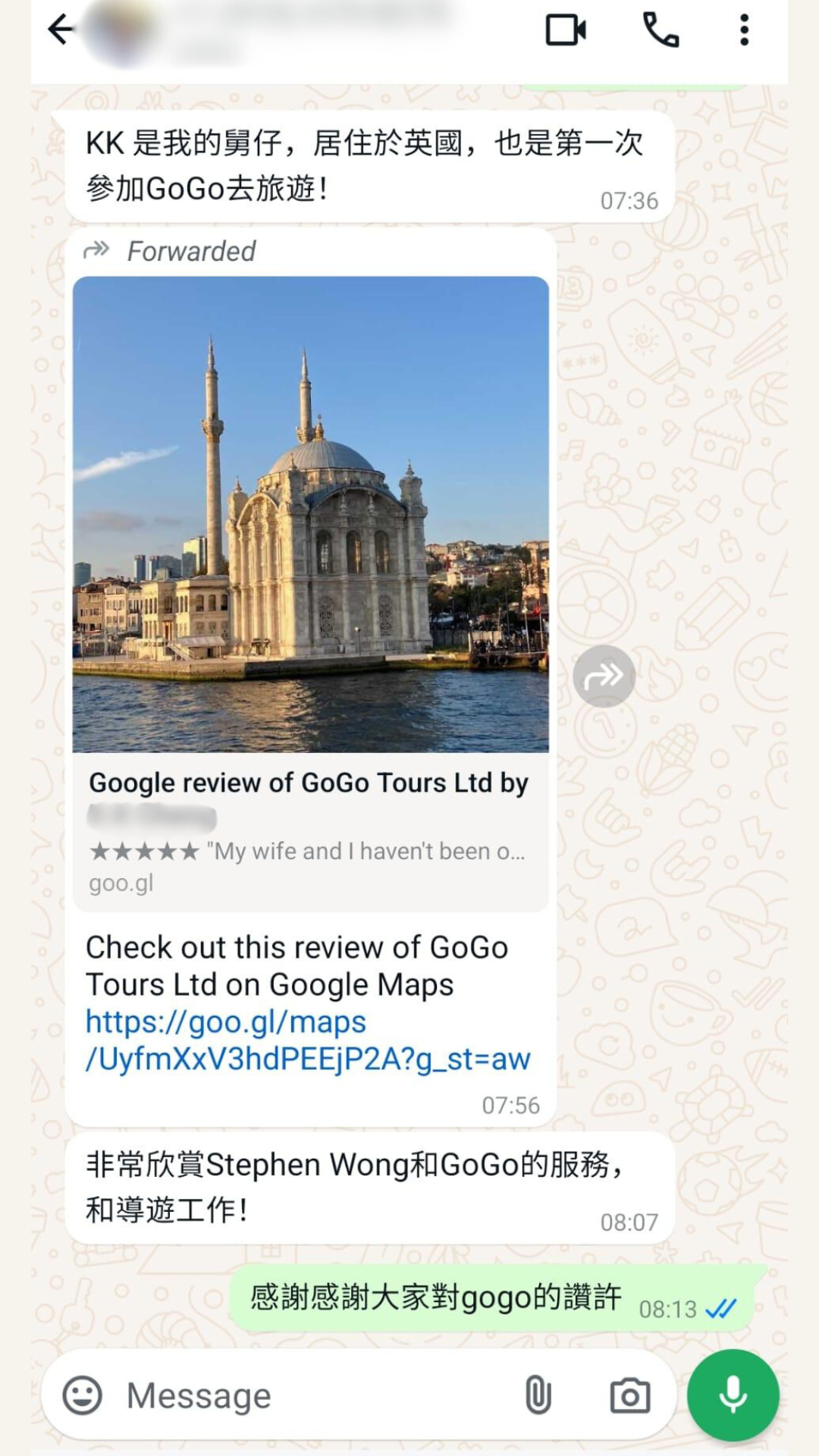819x1456 pixels.
Task: Start a video call
Action: [x=566, y=30]
